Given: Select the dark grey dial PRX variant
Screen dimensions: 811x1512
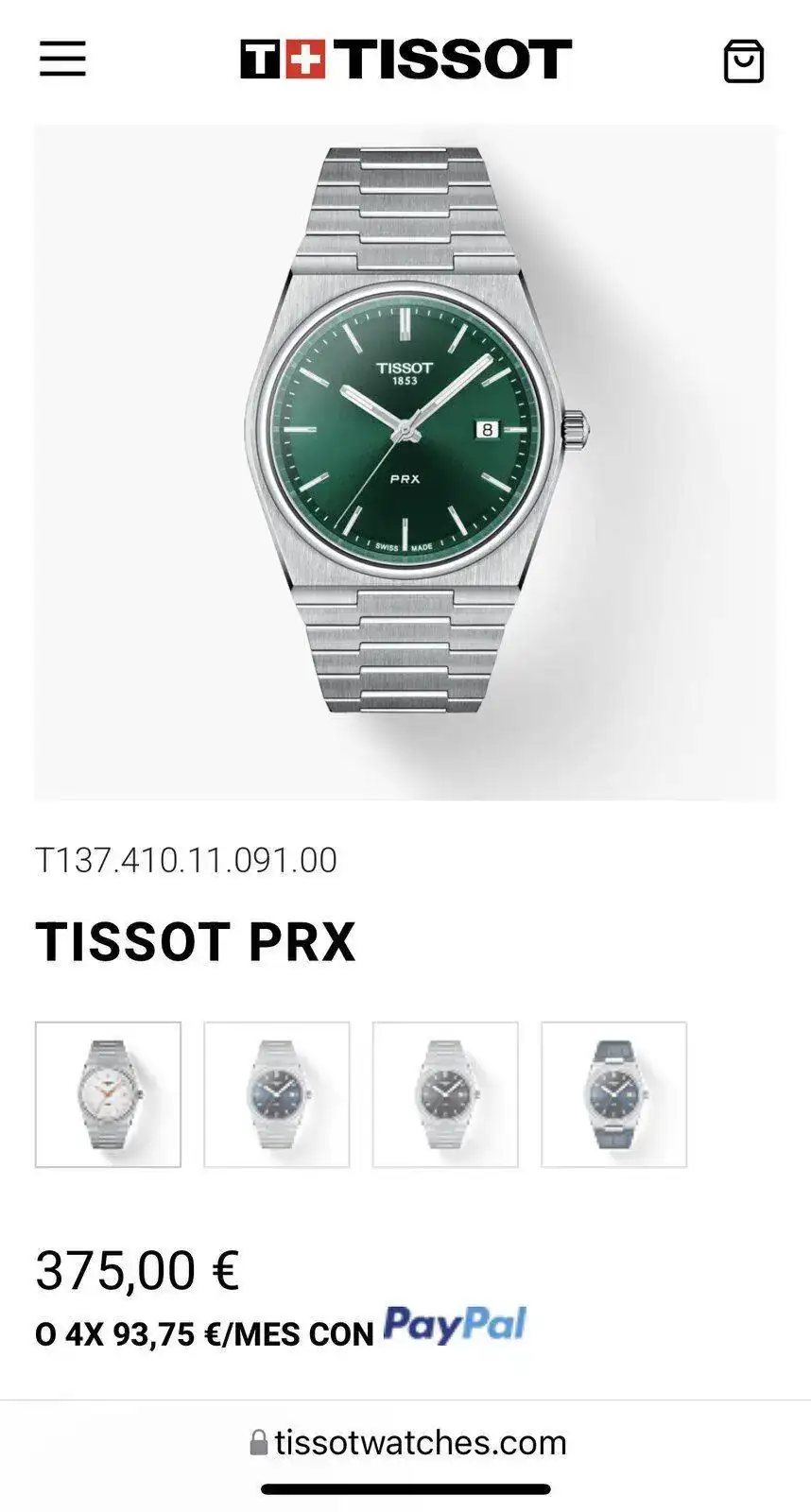Looking at the screenshot, I should (x=445, y=1094).
